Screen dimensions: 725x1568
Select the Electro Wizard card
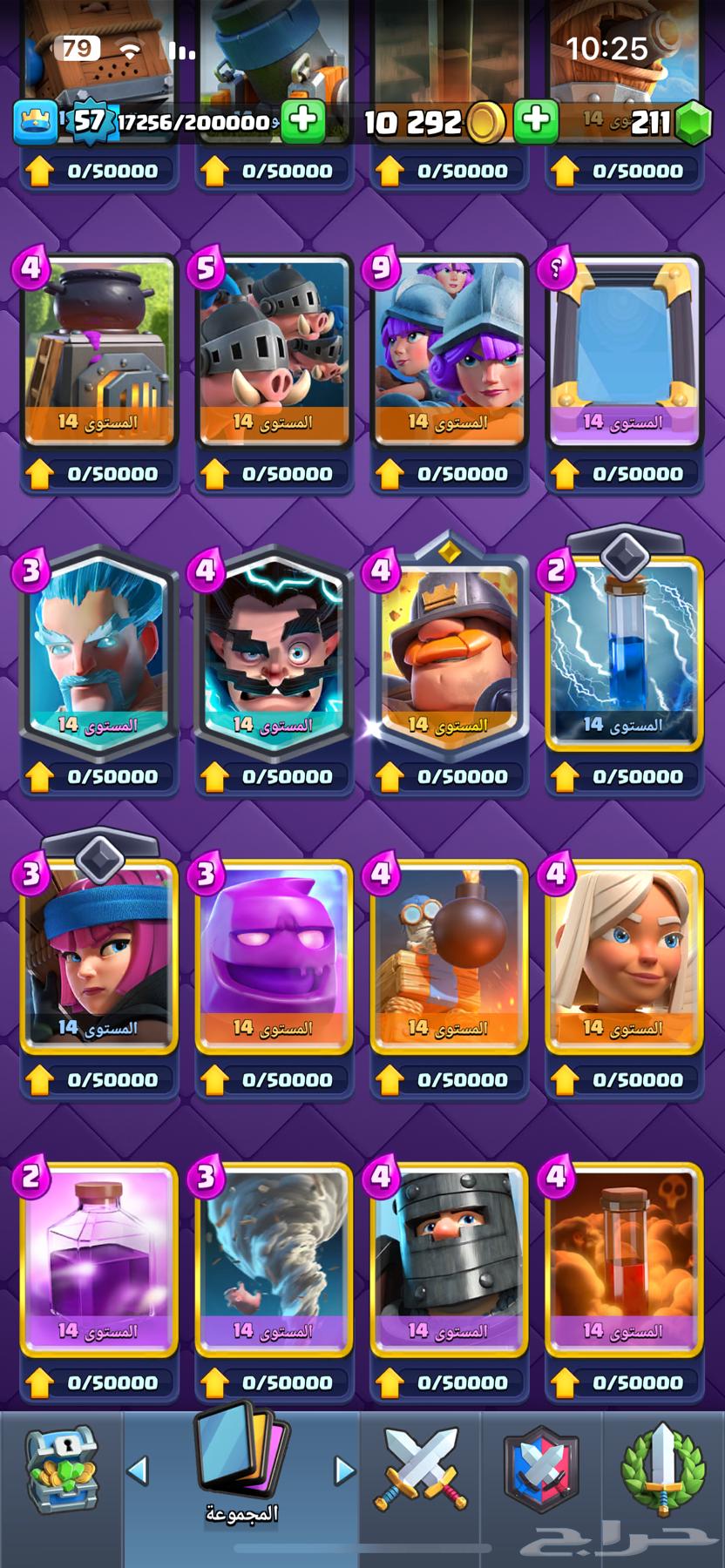click(274, 649)
